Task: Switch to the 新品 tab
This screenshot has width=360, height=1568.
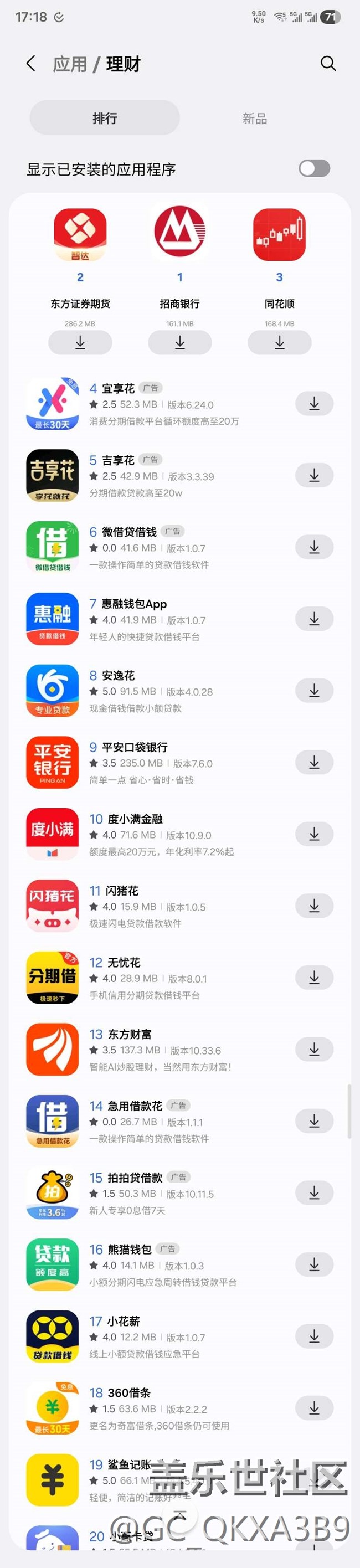Action: pyautogui.click(x=255, y=118)
